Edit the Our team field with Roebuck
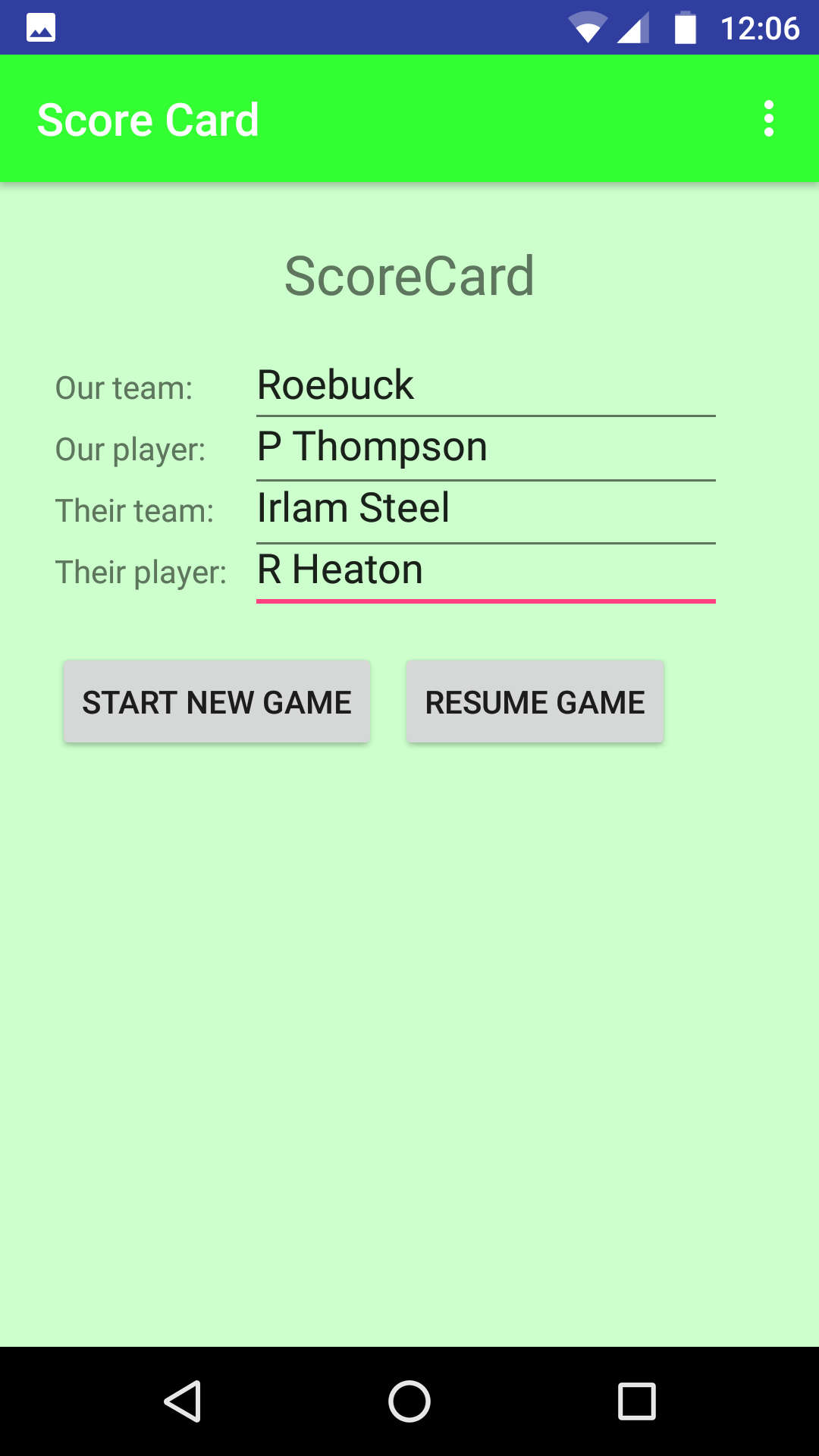819x1456 pixels. pos(486,386)
